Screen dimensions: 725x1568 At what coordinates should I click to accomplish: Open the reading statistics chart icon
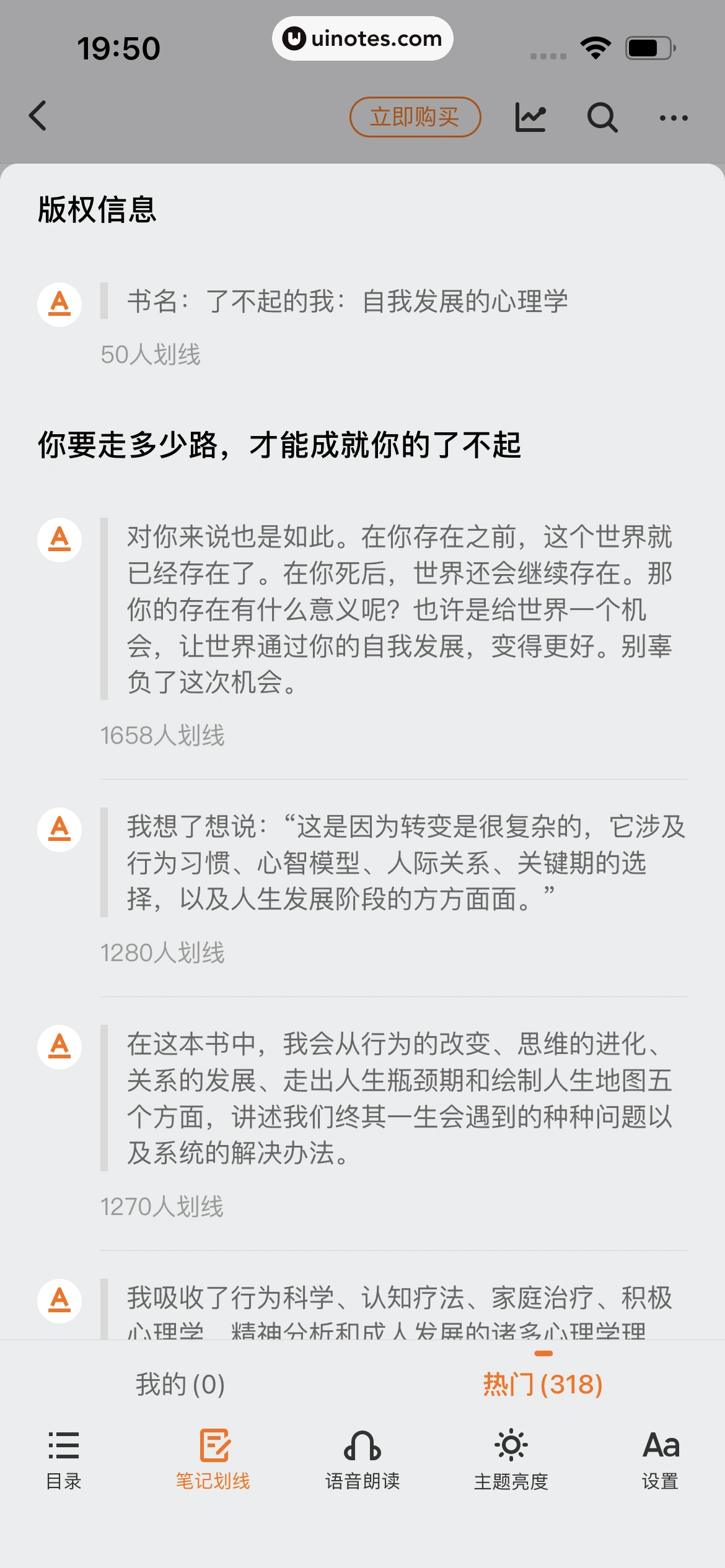click(530, 116)
